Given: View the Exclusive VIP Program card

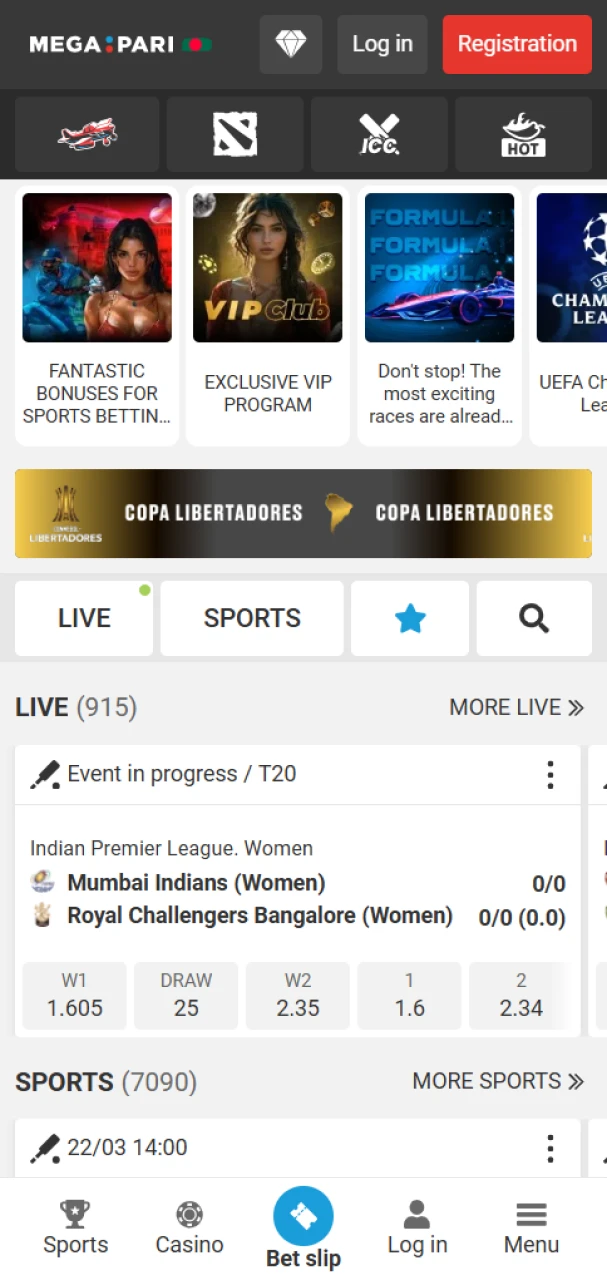Looking at the screenshot, I should tap(267, 315).
